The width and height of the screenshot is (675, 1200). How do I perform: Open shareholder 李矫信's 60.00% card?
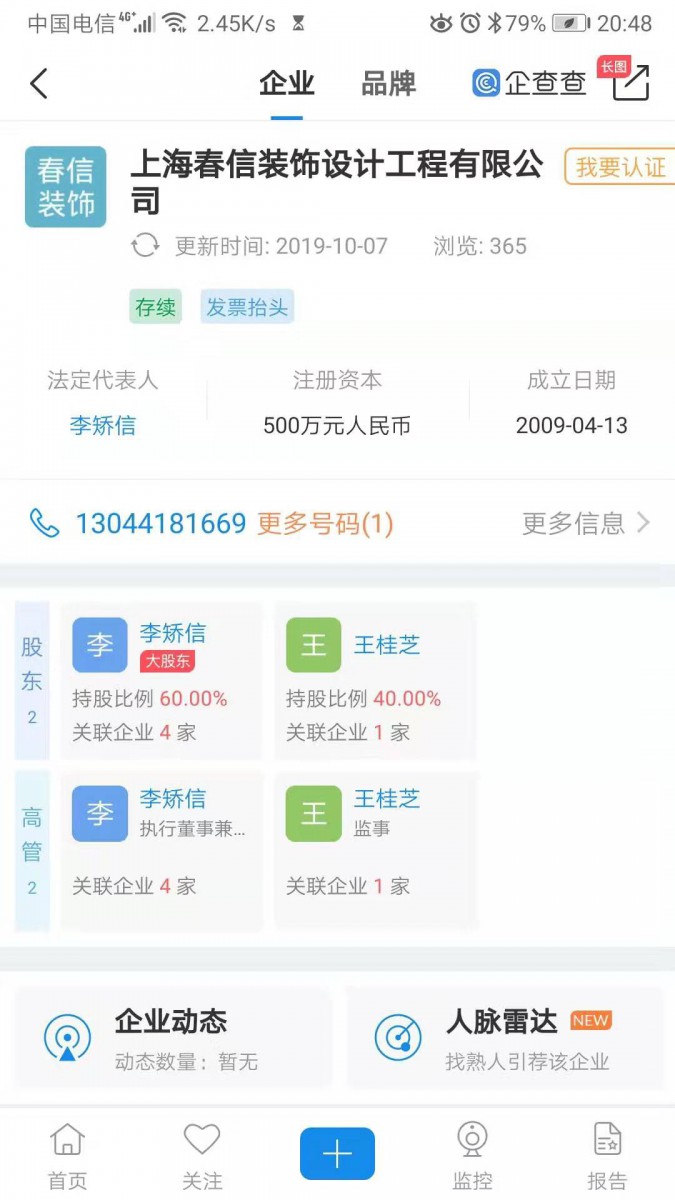point(162,680)
